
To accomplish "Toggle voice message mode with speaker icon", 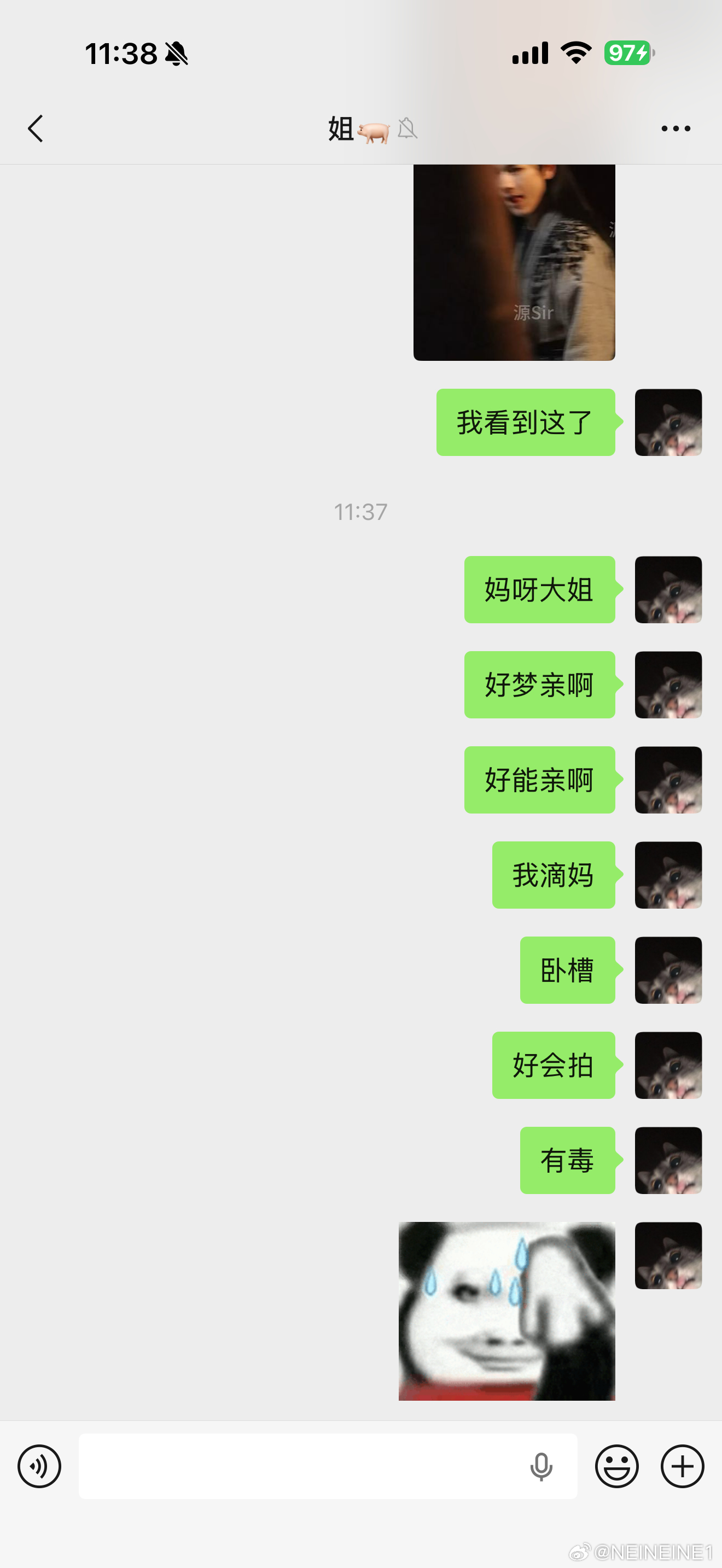I will pyautogui.click(x=39, y=1466).
